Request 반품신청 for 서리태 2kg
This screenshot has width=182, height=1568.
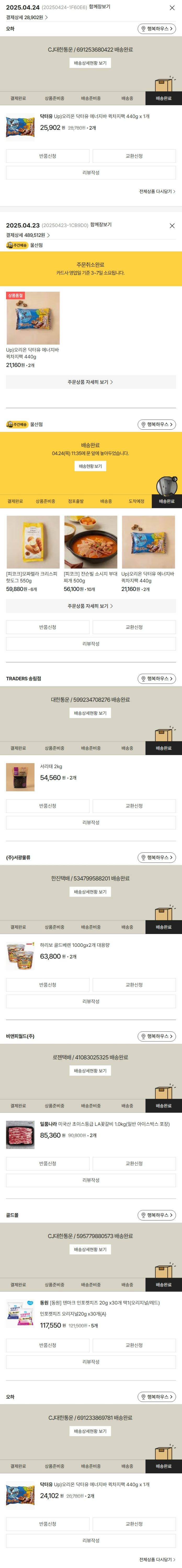tap(48, 805)
